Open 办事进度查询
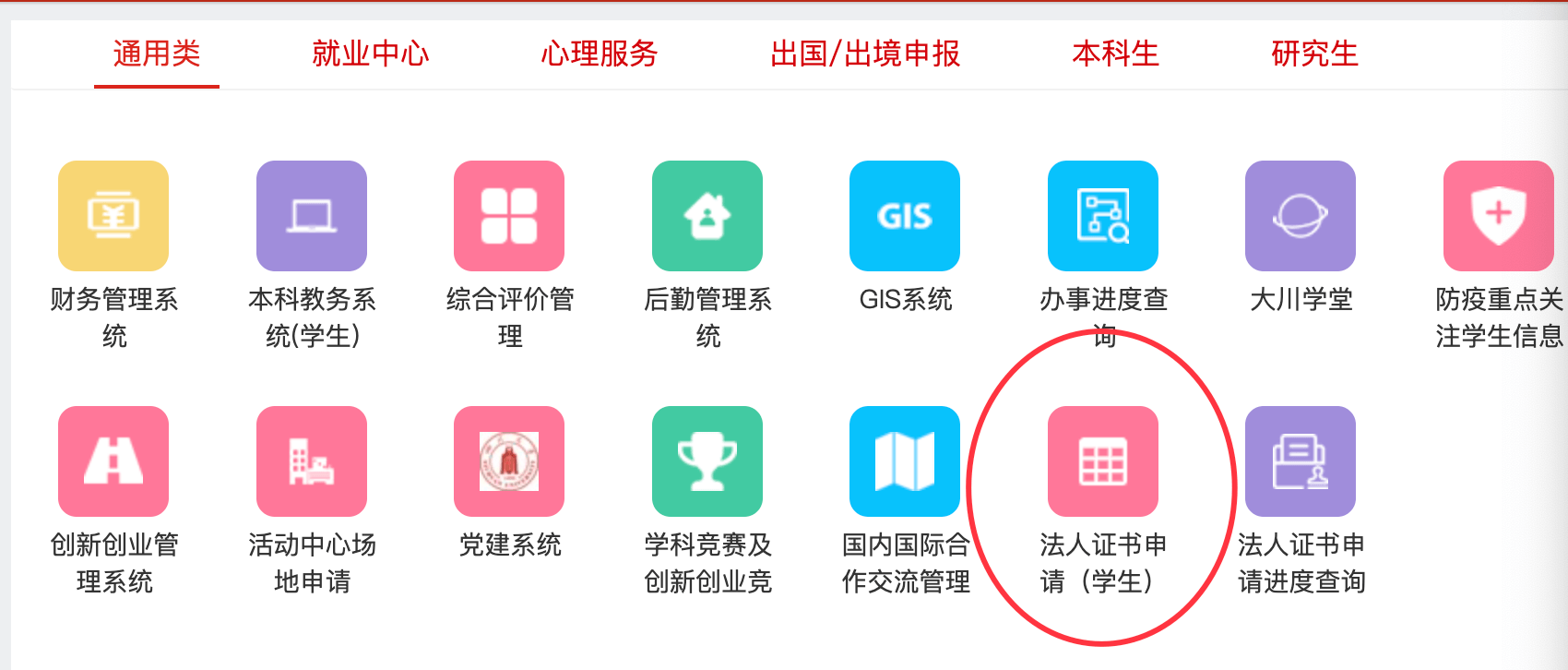The height and width of the screenshot is (670, 1568). [1103, 216]
